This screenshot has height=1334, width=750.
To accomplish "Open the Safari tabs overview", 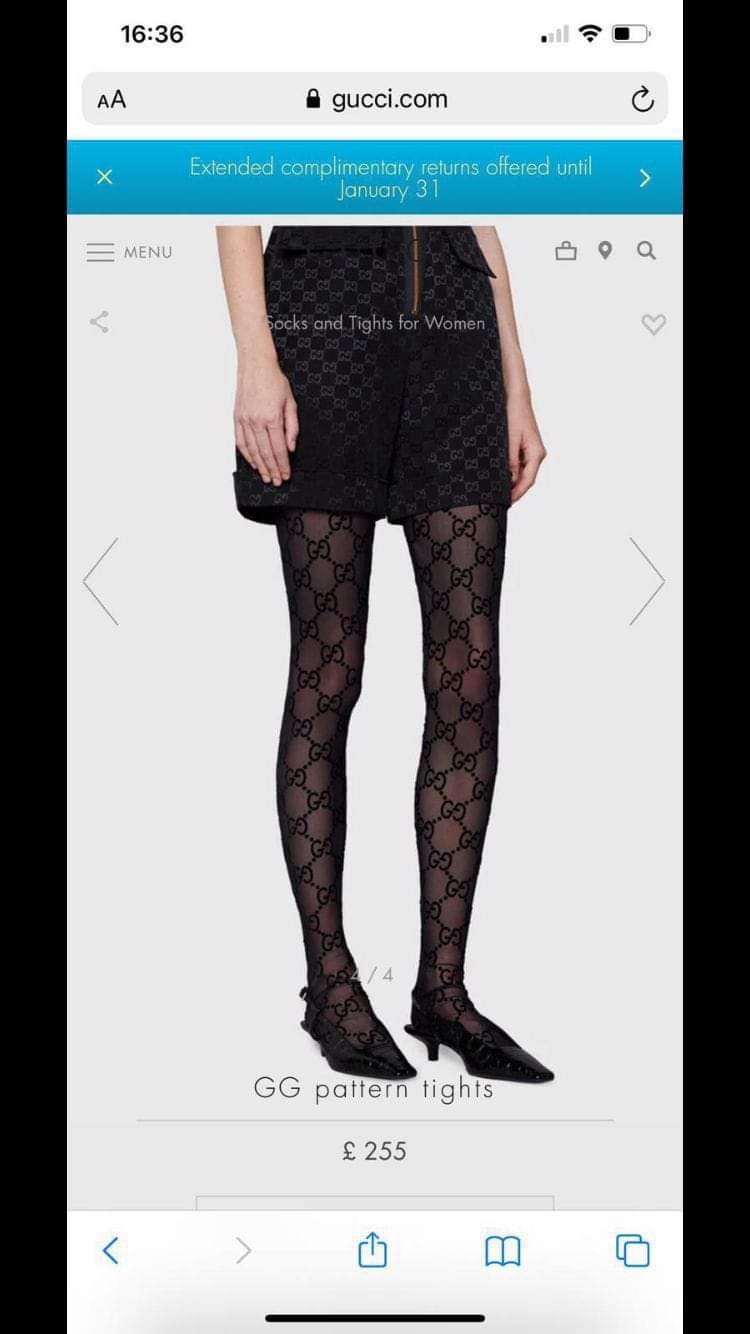I will (632, 1250).
